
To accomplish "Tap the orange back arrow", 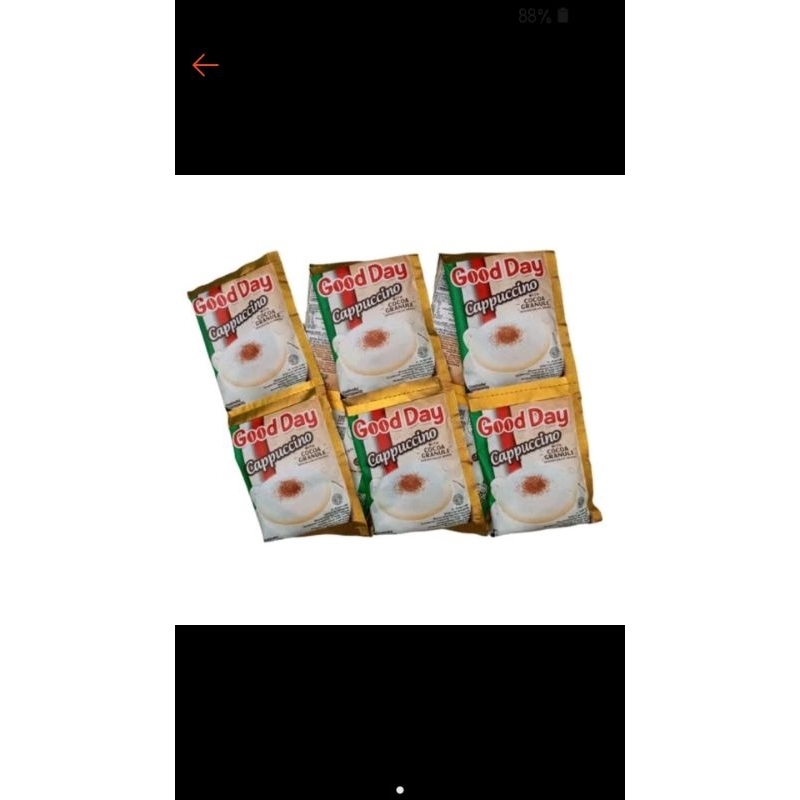I will (205, 65).
